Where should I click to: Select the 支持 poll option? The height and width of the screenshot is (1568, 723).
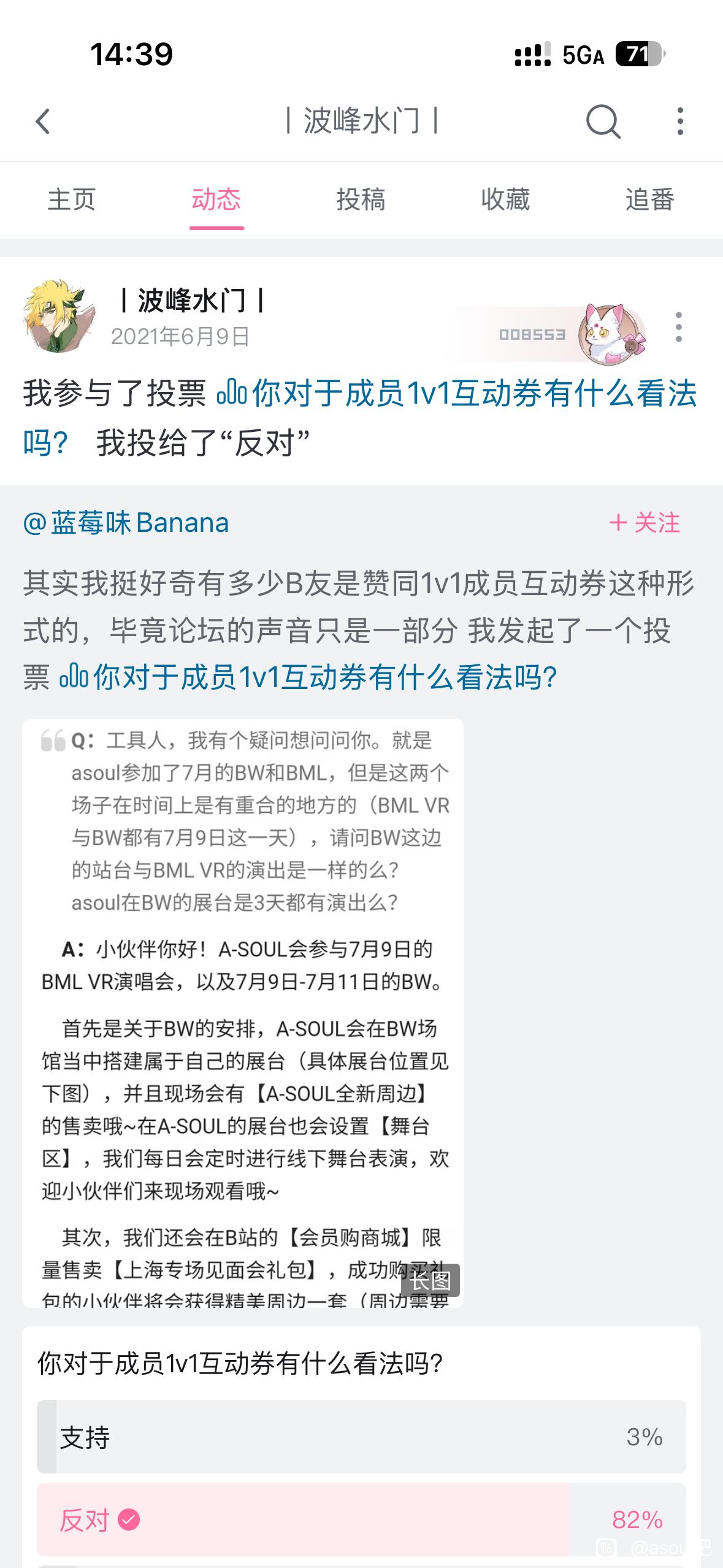[361, 1437]
